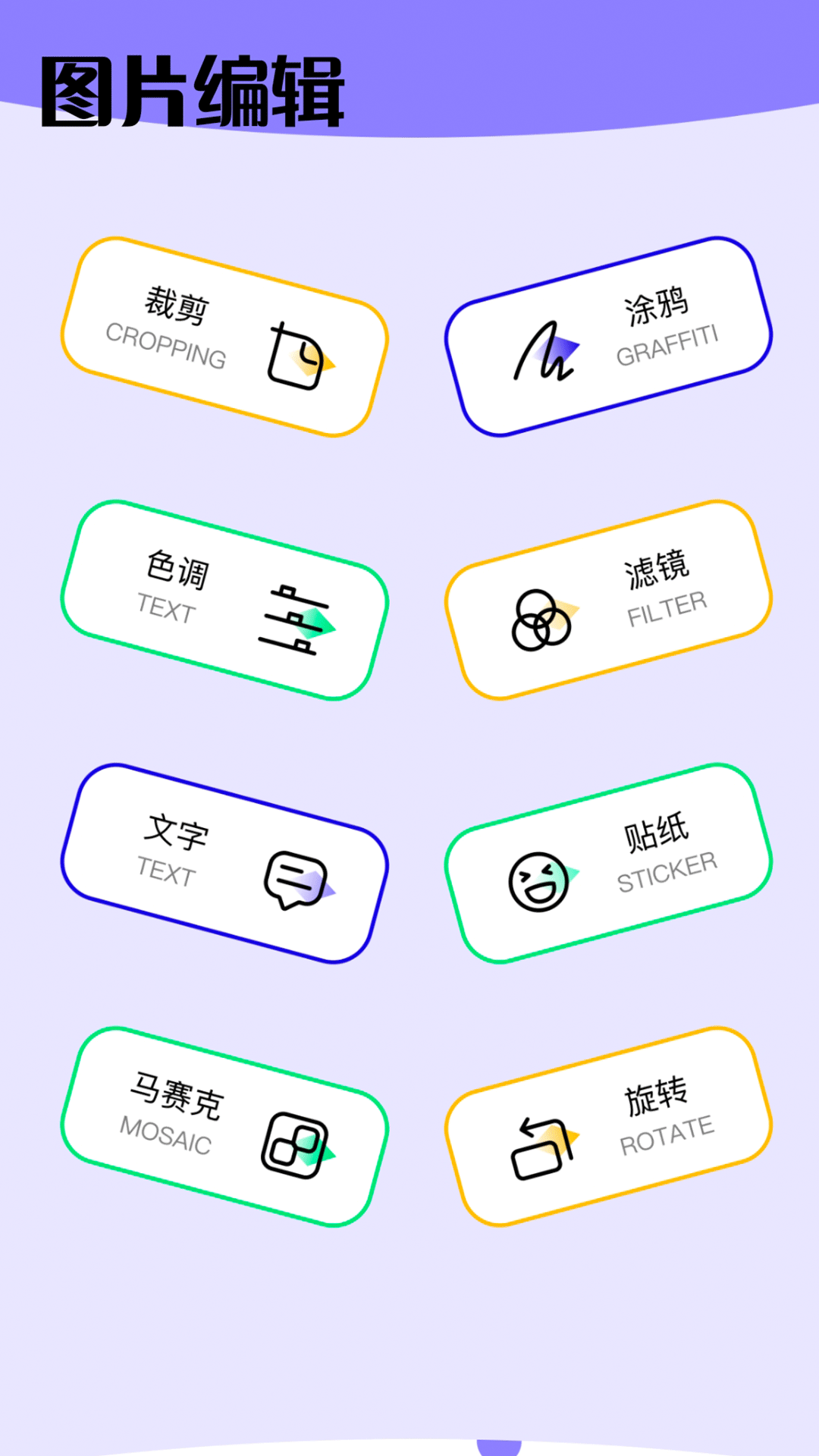Open the 马赛克 MOSAIC tool card

[x=227, y=1122]
